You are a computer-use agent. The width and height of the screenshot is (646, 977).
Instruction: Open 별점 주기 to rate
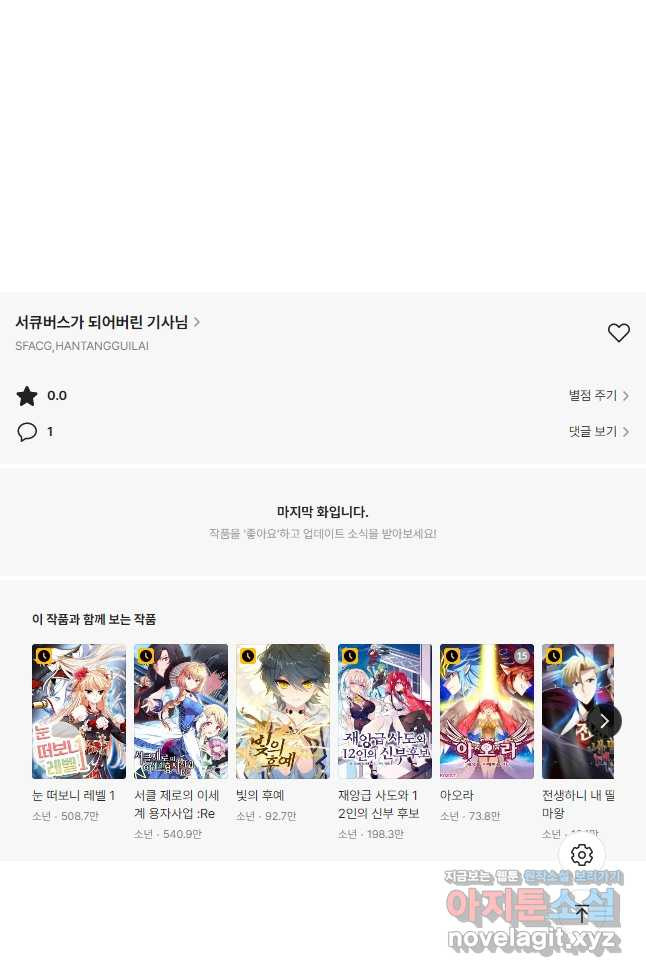[x=598, y=396]
